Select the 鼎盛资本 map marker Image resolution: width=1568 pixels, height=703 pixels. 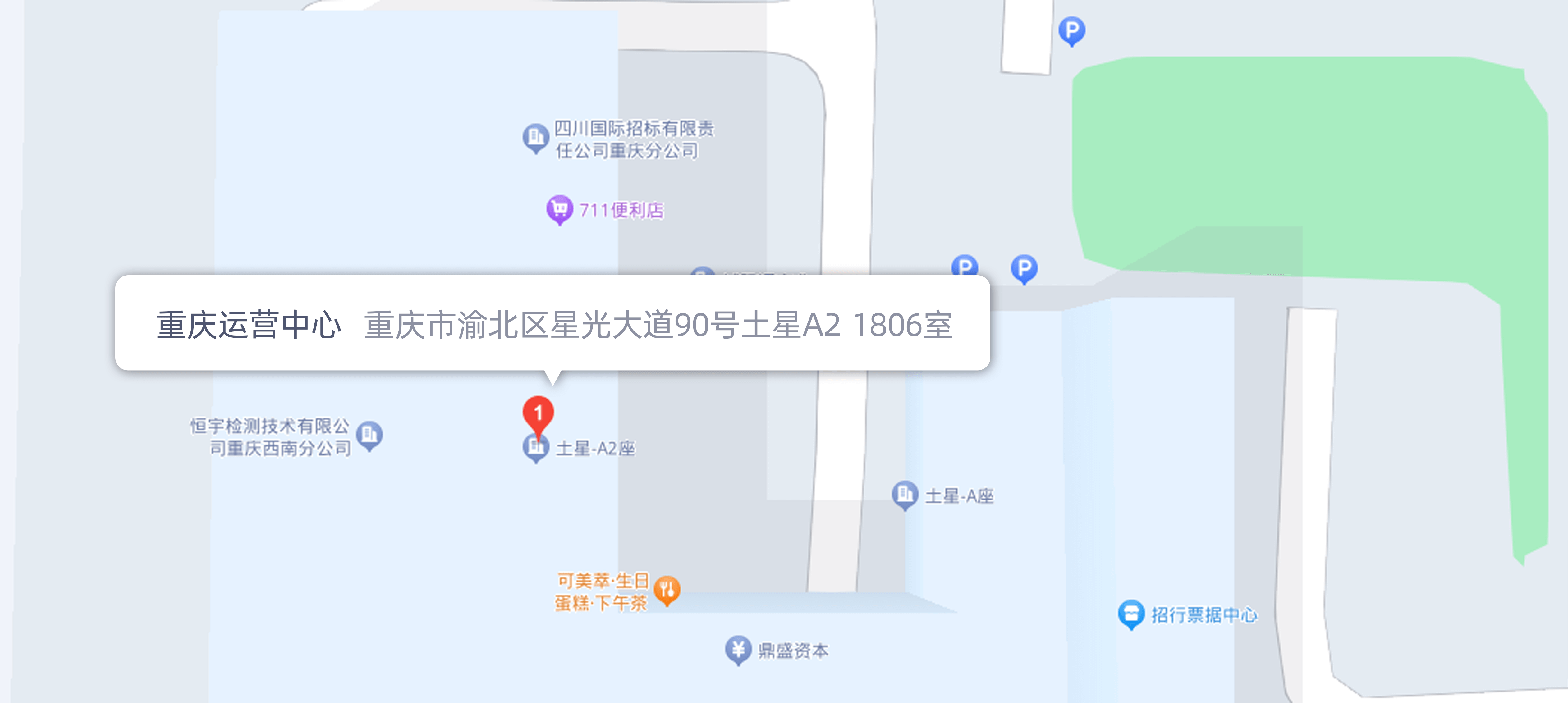pyautogui.click(x=738, y=650)
